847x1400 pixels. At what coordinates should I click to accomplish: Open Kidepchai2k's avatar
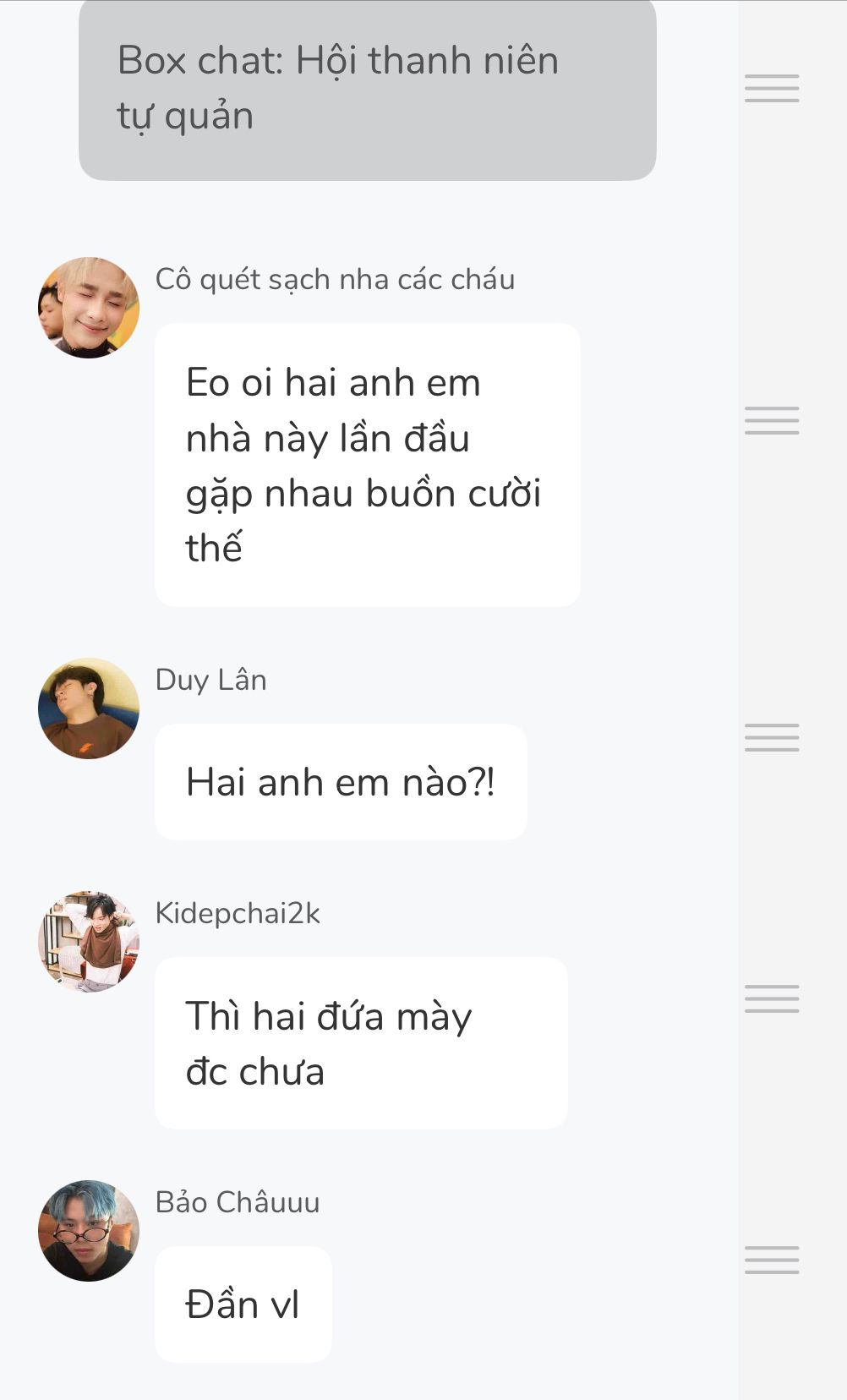[89, 941]
